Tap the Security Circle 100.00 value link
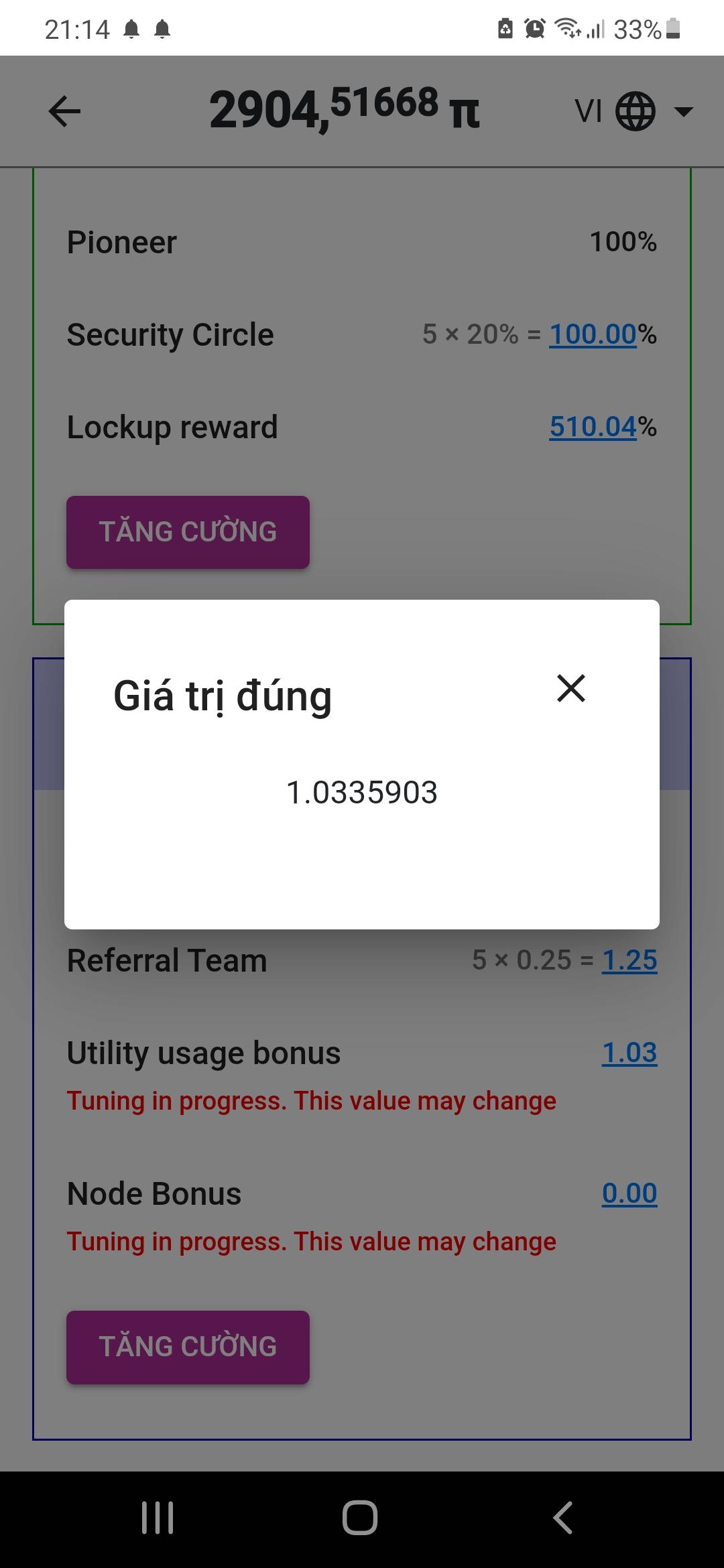 pyautogui.click(x=593, y=334)
